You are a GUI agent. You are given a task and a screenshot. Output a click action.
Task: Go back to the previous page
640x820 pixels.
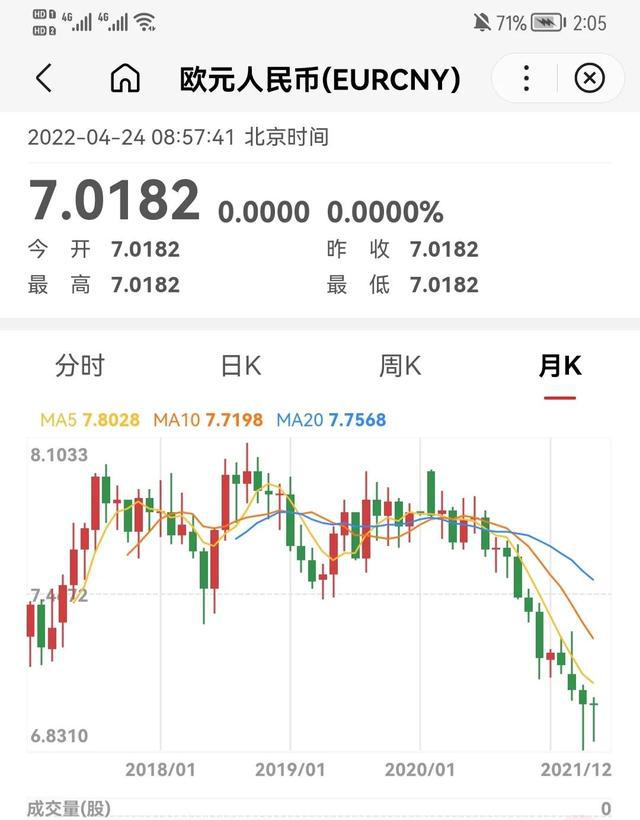tap(43, 78)
